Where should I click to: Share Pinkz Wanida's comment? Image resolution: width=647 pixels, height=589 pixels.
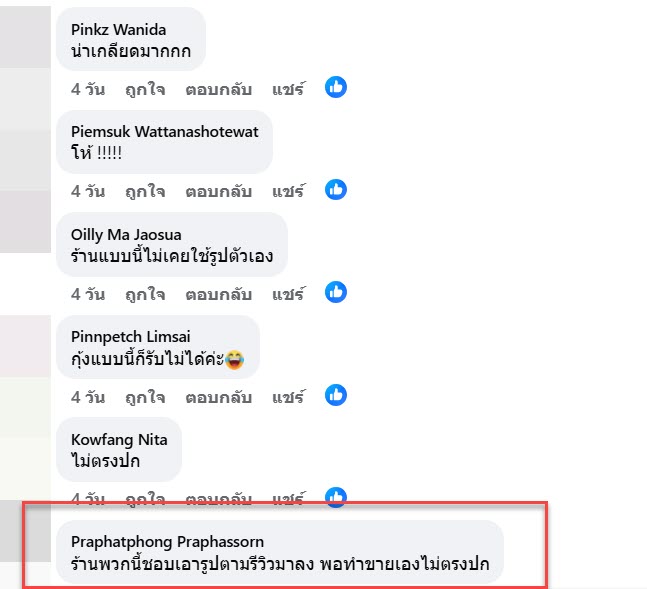click(x=287, y=88)
